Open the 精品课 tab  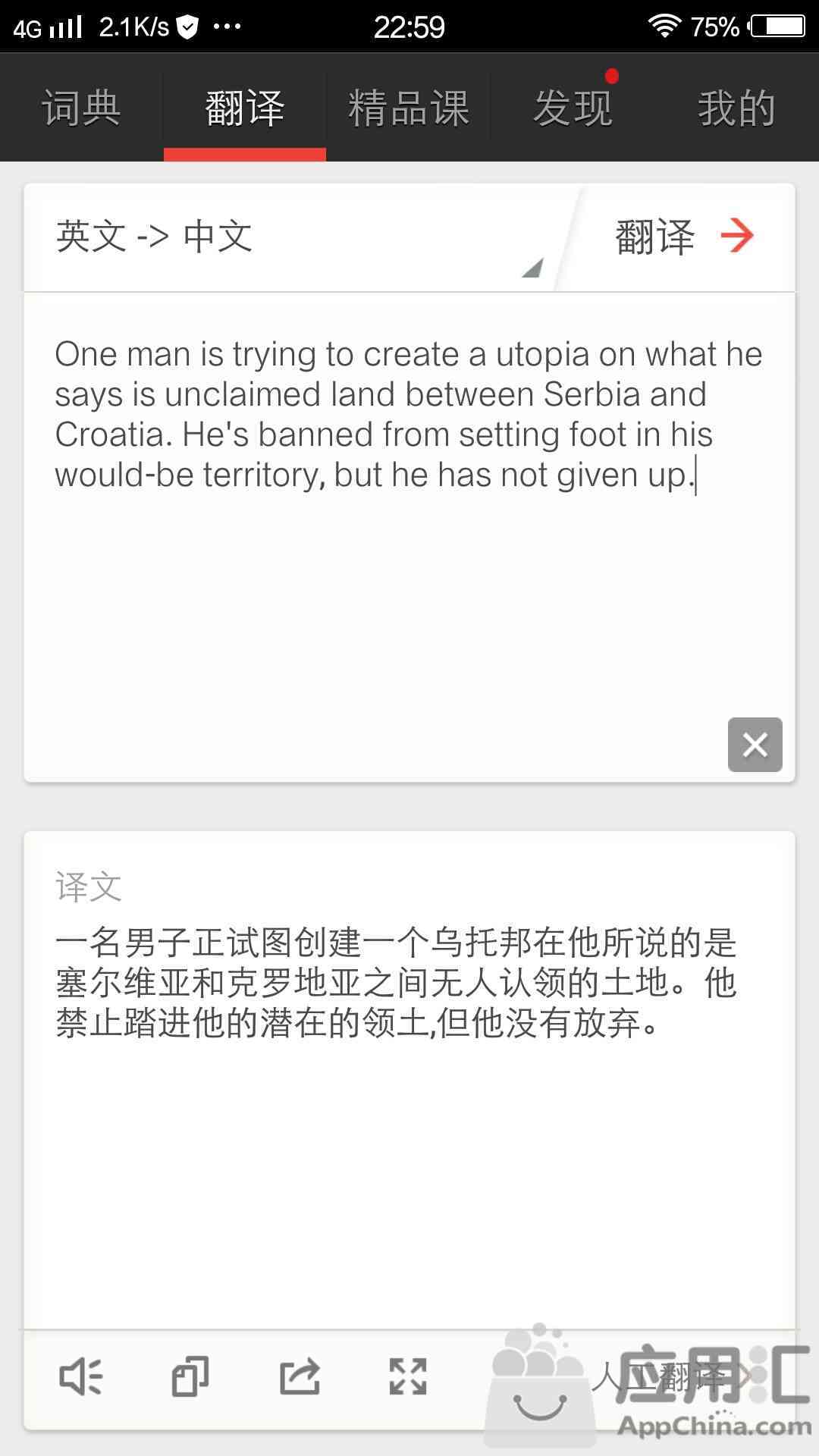tap(409, 108)
